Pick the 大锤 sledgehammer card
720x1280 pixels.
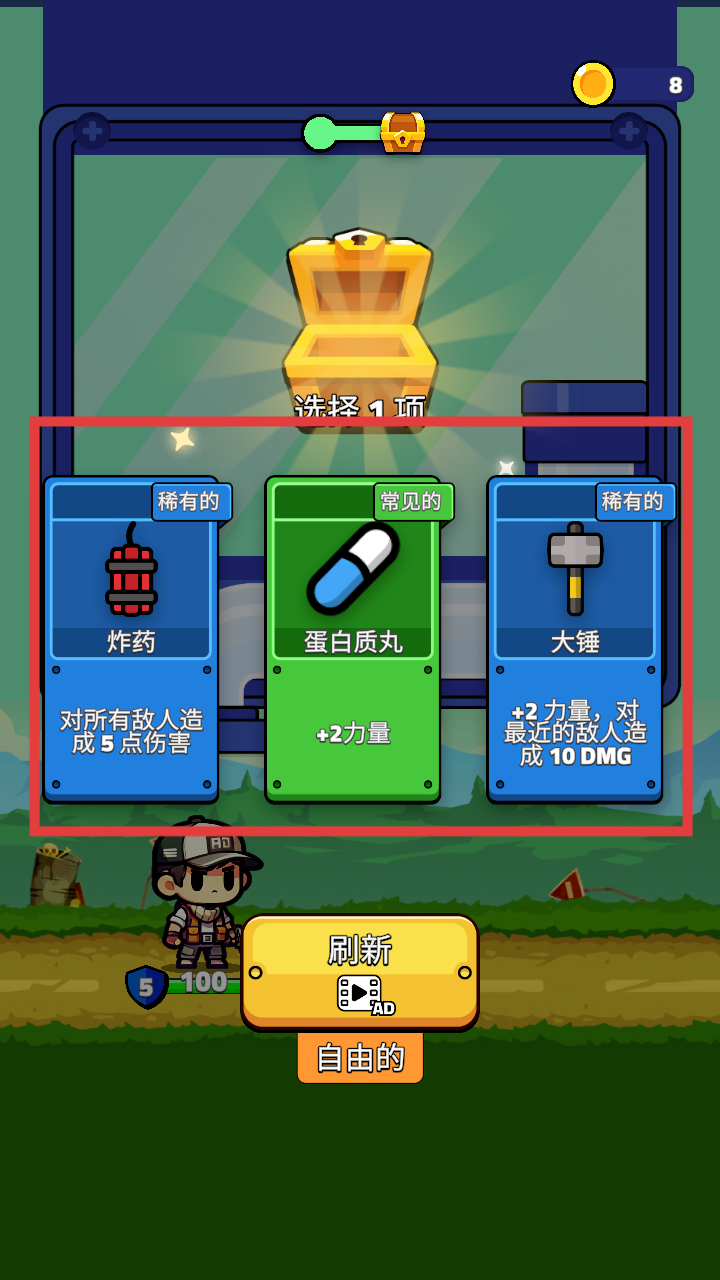(575, 639)
